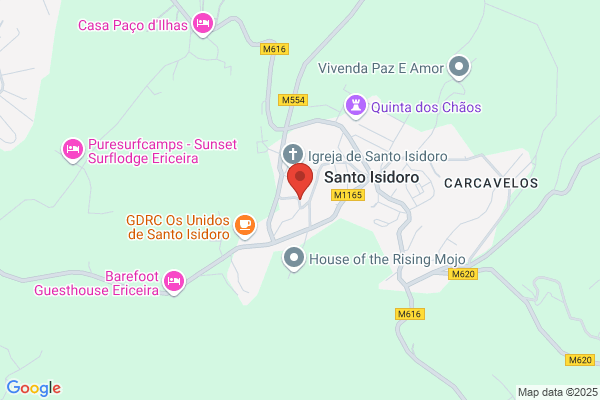Image resolution: width=600 pixels, height=400 pixels.
Task: Open the Barefoot Guesthouse Ericeira hotel marker
Action: tap(174, 282)
